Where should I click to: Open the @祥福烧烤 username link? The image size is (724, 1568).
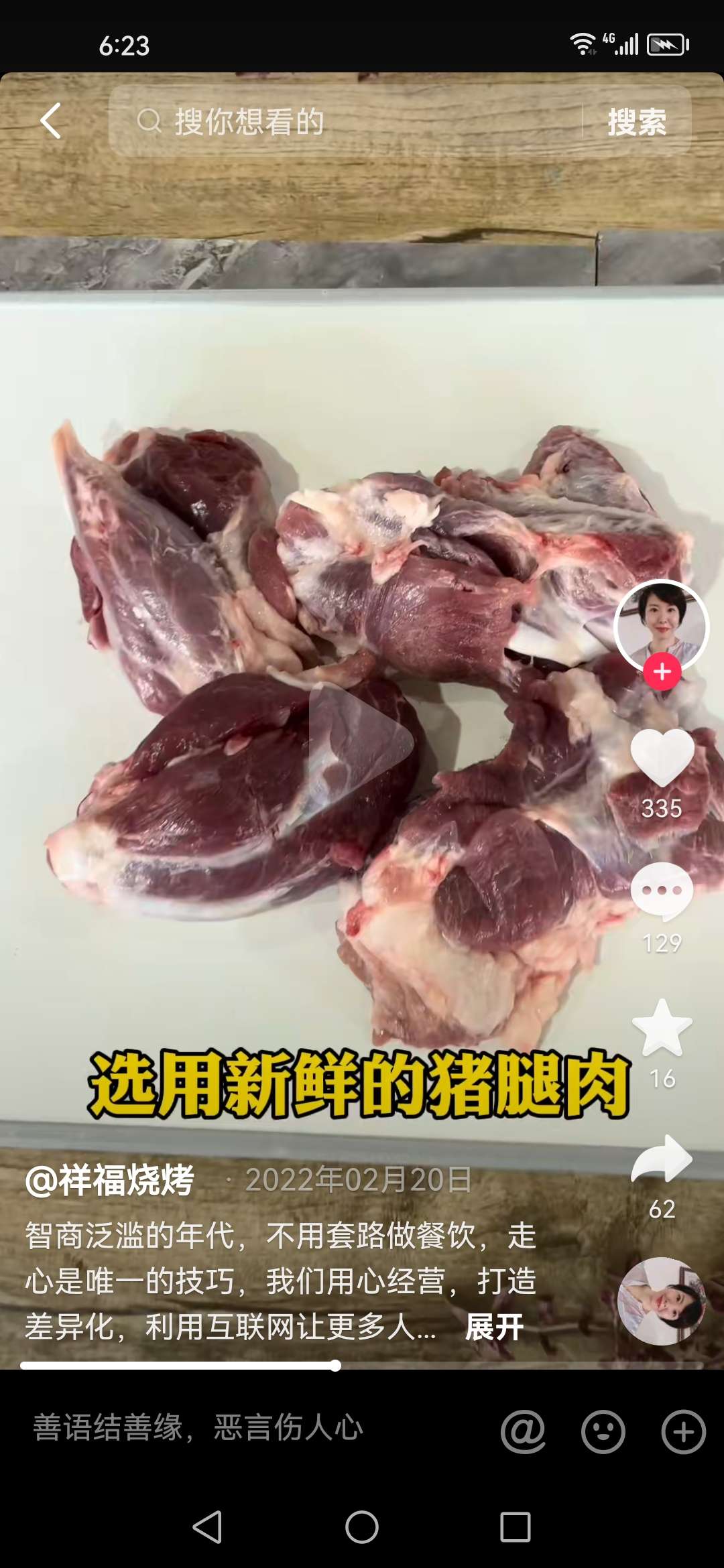tap(110, 1180)
